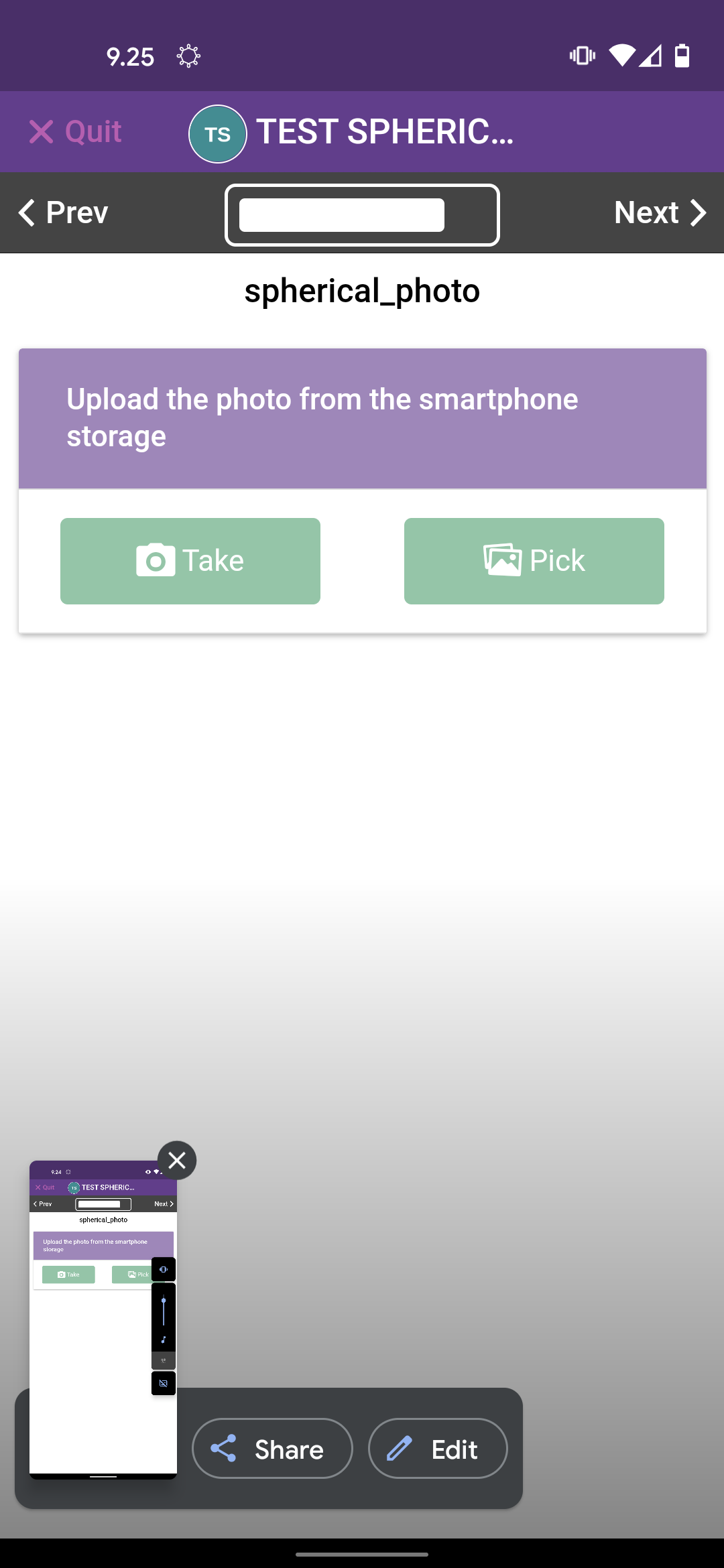Viewport: 724px width, 1568px height.
Task: Dismiss the screenshot preview
Action: 177,1160
